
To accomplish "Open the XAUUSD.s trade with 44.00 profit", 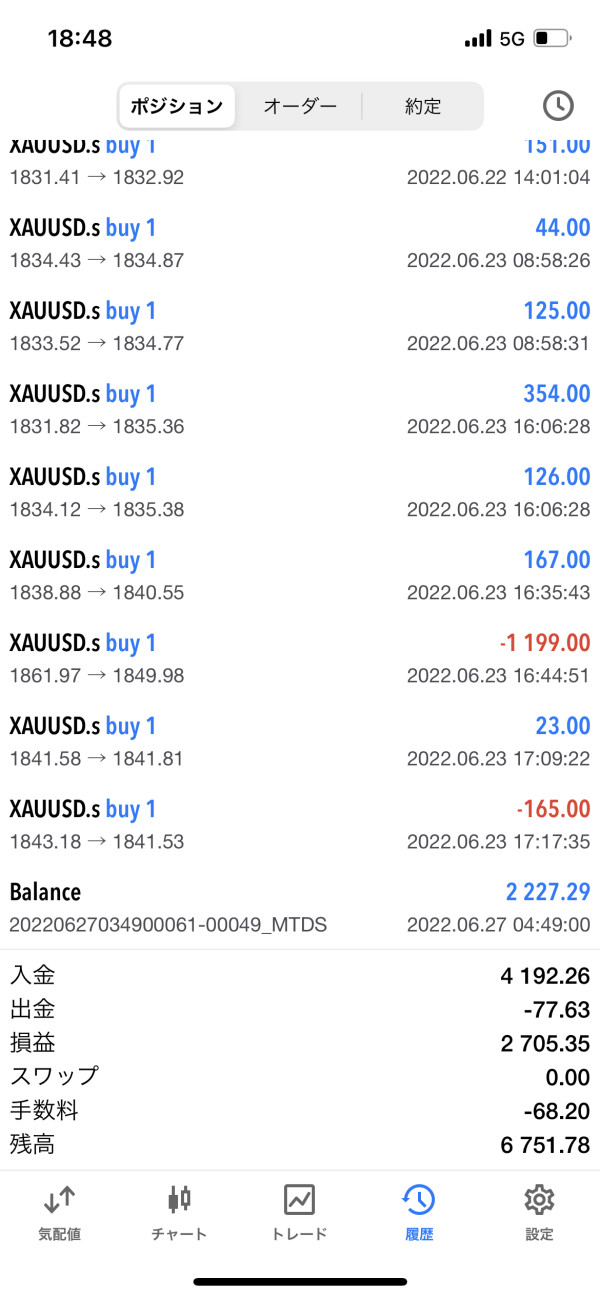I will (x=300, y=242).
